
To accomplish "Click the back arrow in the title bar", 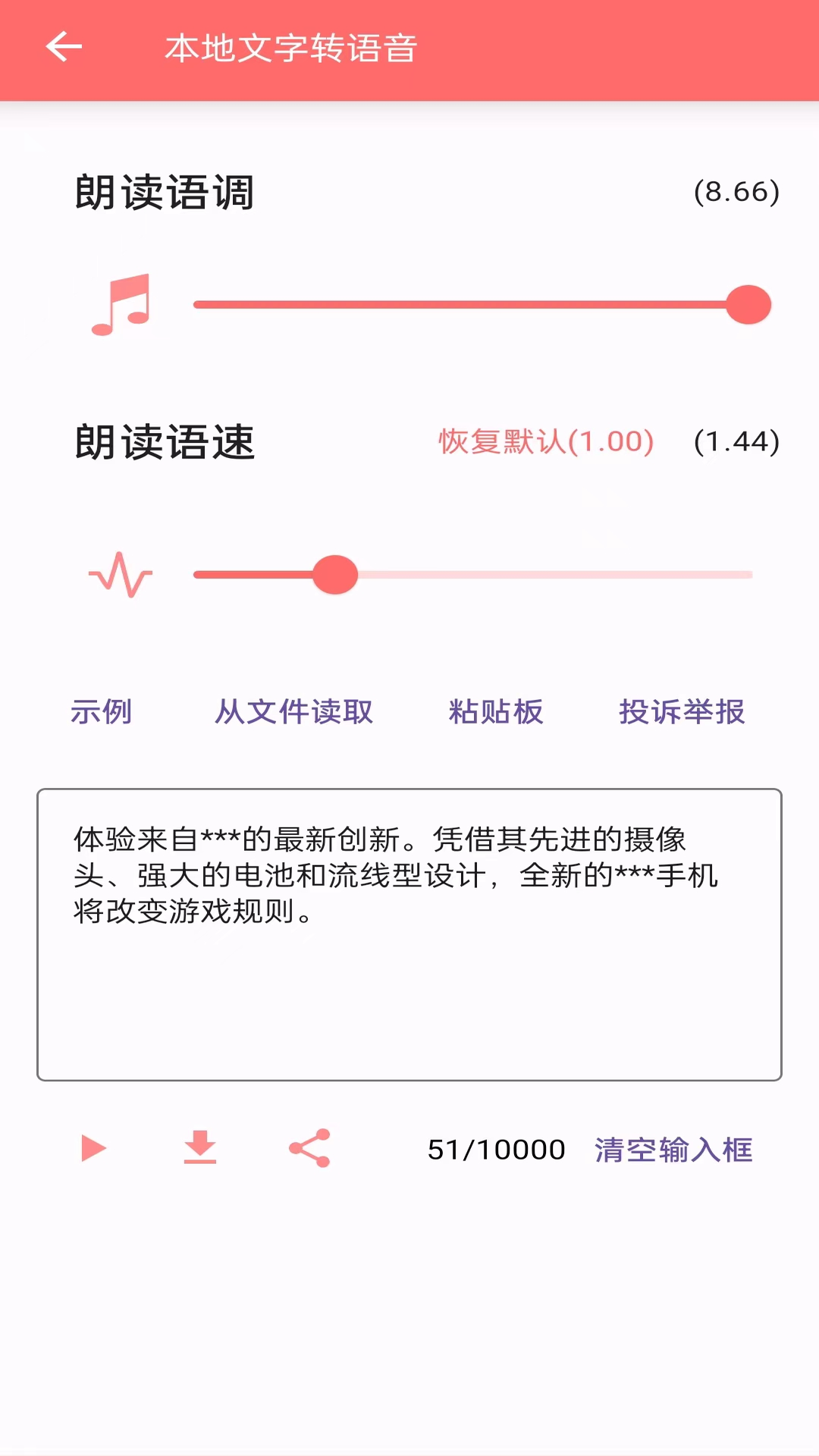I will click(64, 47).
